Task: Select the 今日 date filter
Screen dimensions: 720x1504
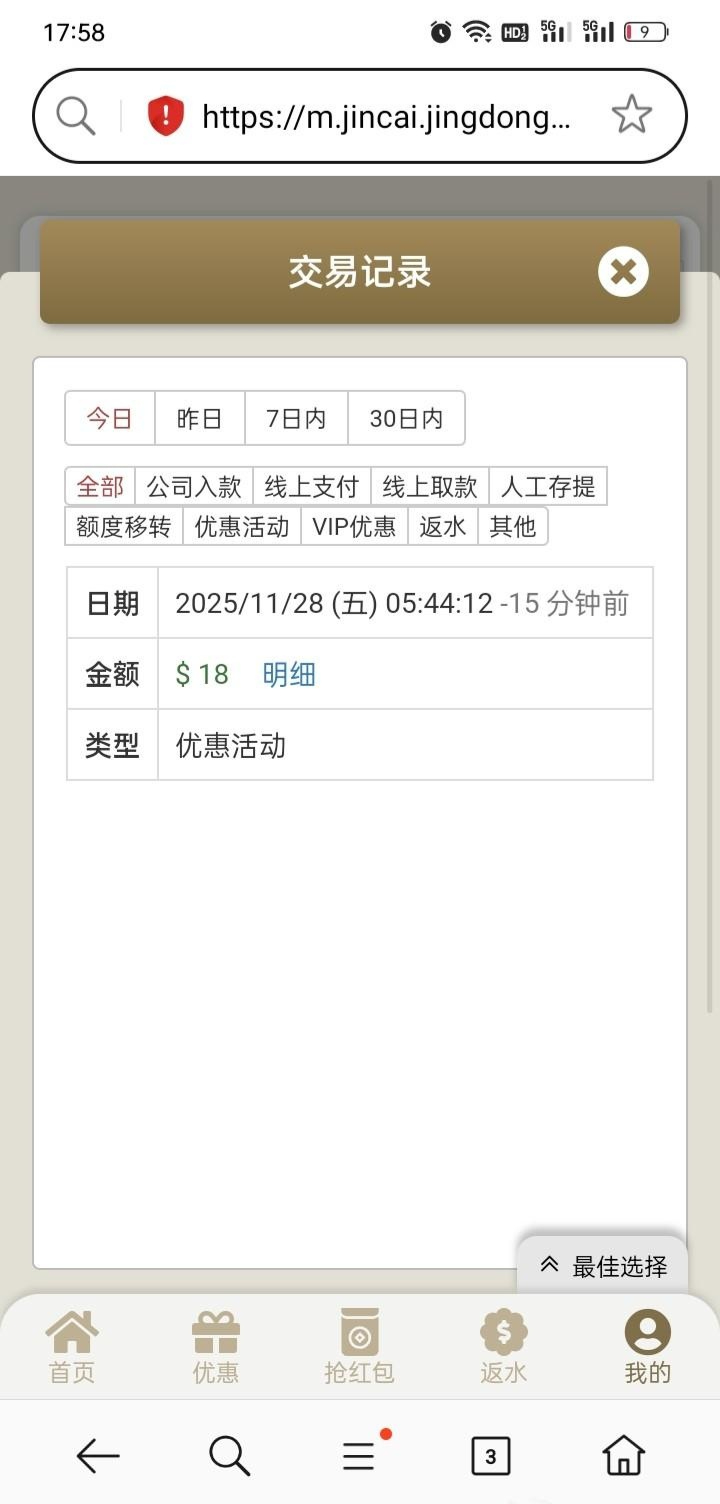Action: click(109, 418)
